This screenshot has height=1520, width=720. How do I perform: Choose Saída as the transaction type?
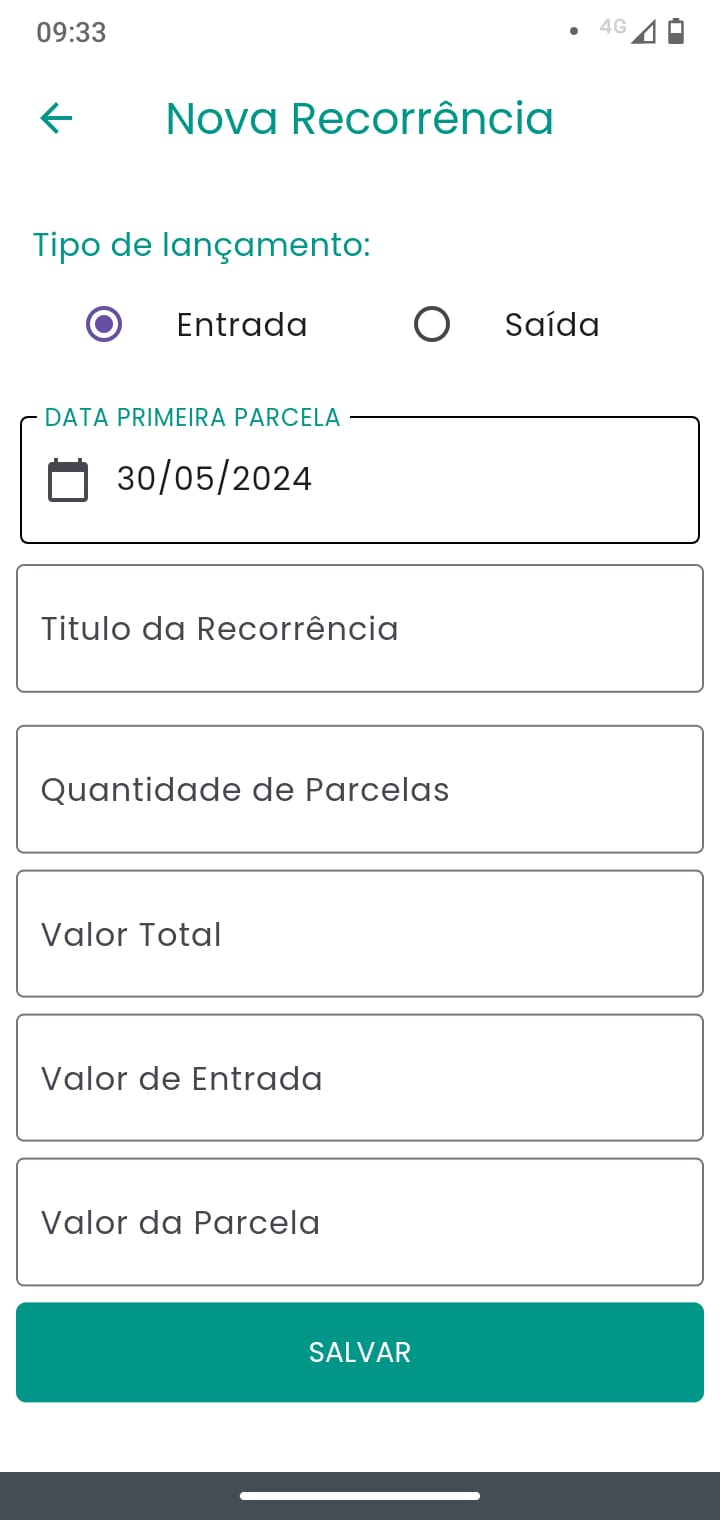(432, 324)
